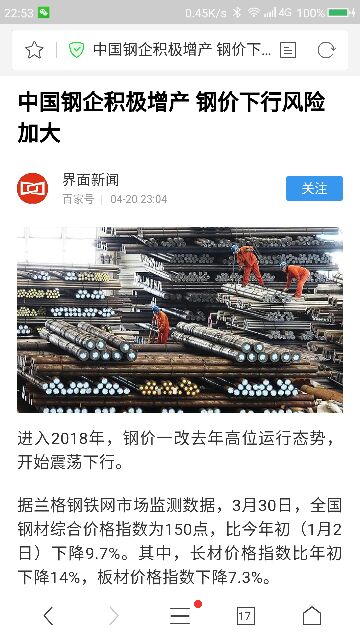Bookmark this page with the star icon
360x640 pixels.
34,50
